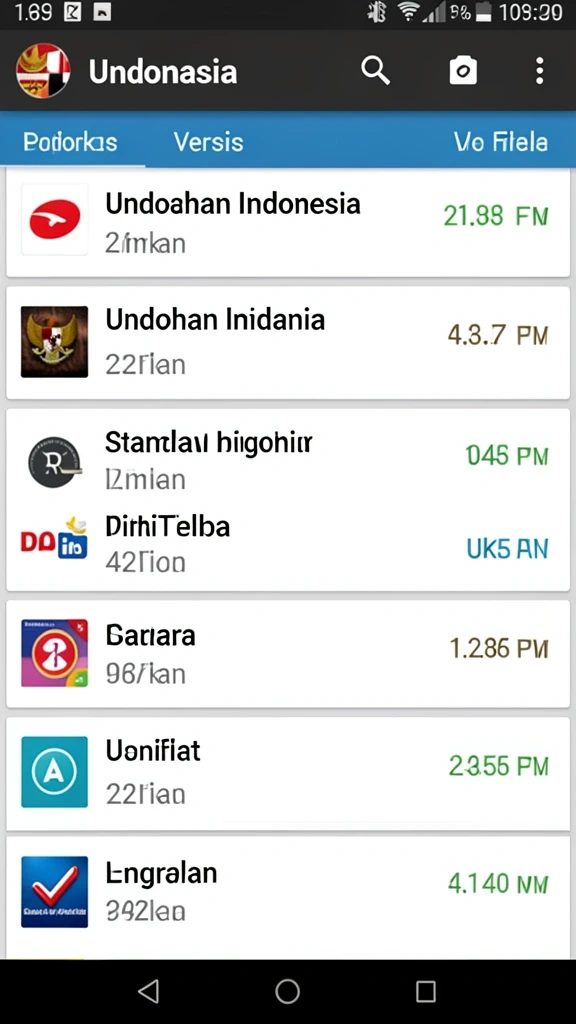This screenshot has width=576, height=1024.
Task: Tap the Undonasia profile avatar
Action: tap(43, 71)
